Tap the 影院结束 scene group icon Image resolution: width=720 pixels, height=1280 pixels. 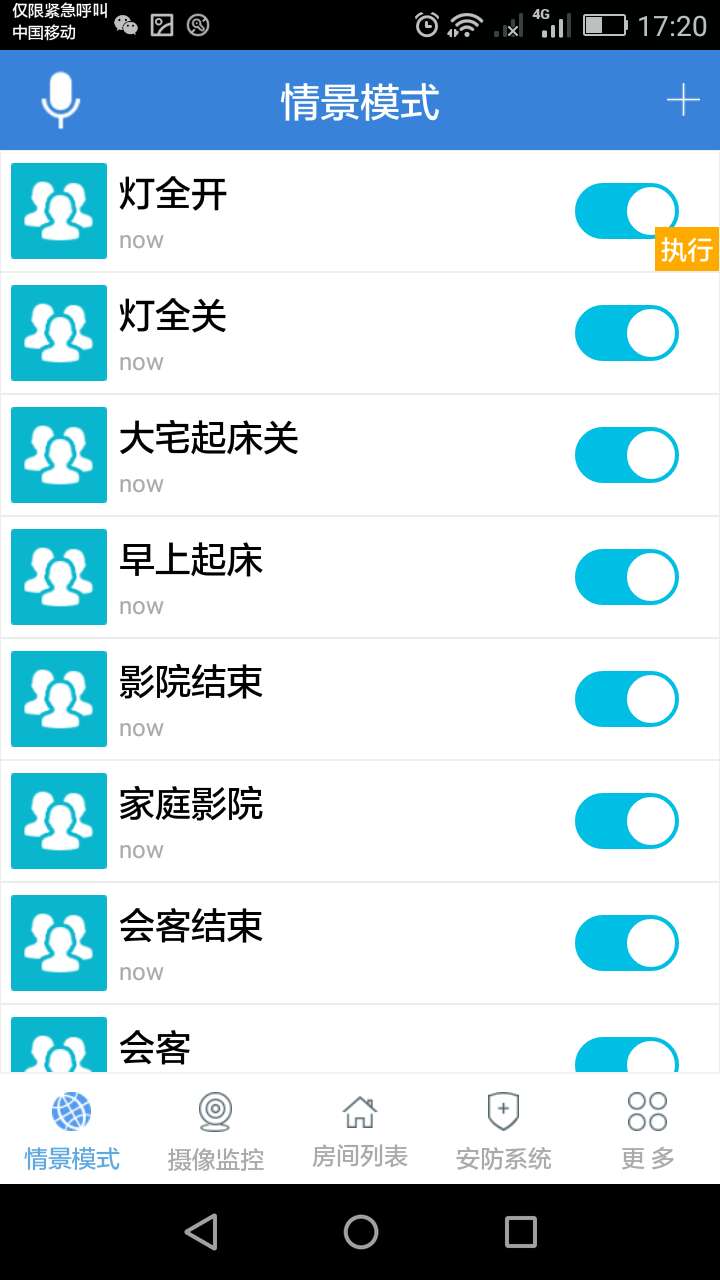(x=58, y=699)
